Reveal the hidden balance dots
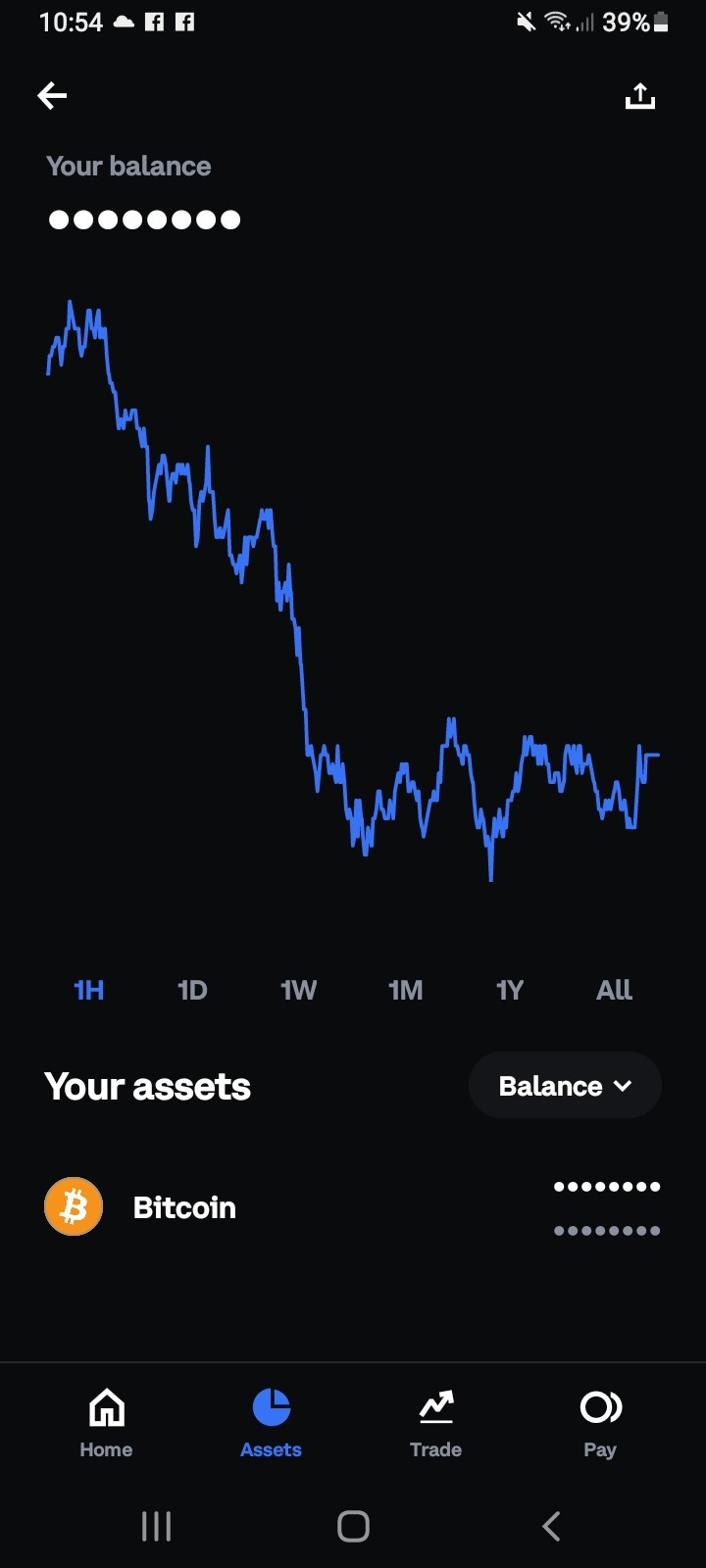Viewport: 706px width, 1568px height. 144,220
